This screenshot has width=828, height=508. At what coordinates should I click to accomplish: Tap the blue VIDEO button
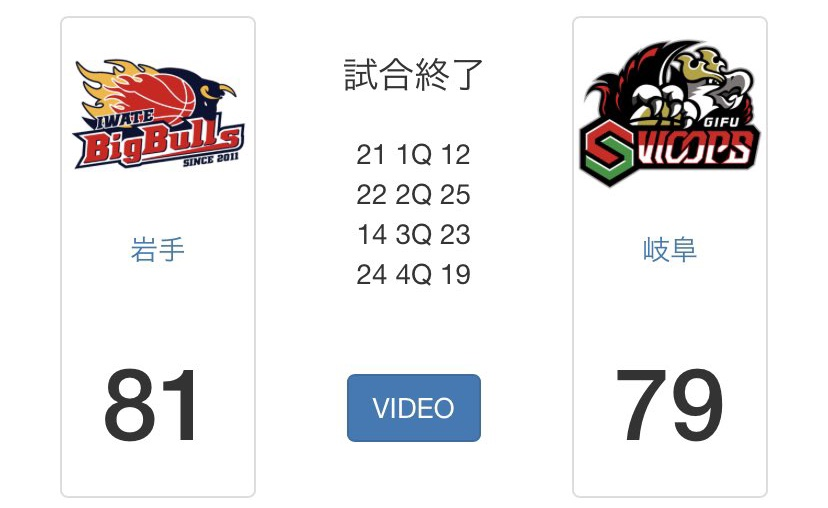pos(414,408)
